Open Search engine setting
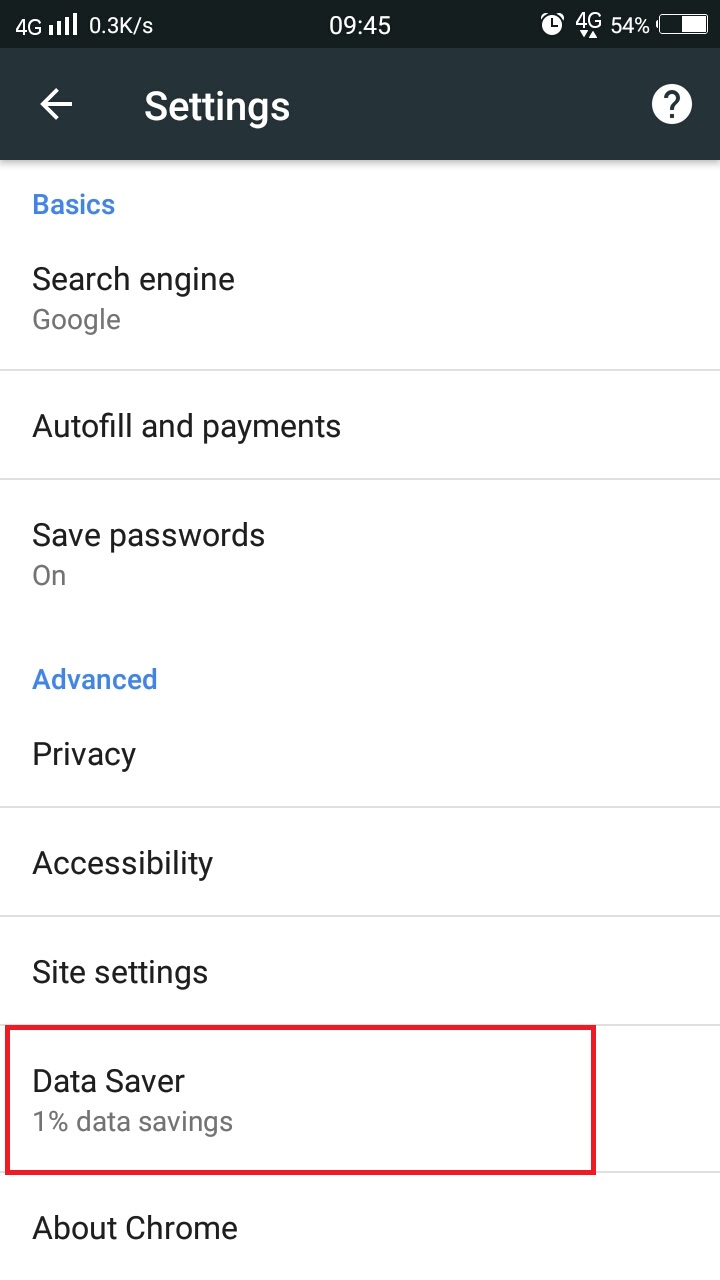This screenshot has width=720, height=1280. (x=134, y=298)
